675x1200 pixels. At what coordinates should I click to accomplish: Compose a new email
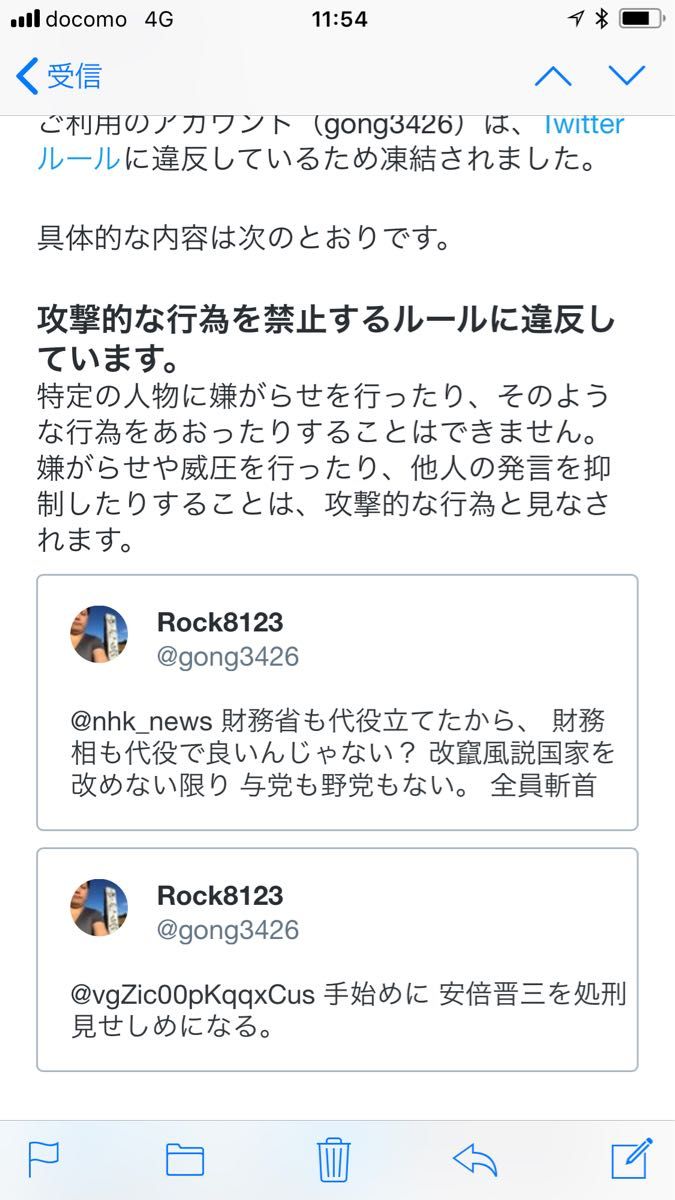(x=631, y=1158)
